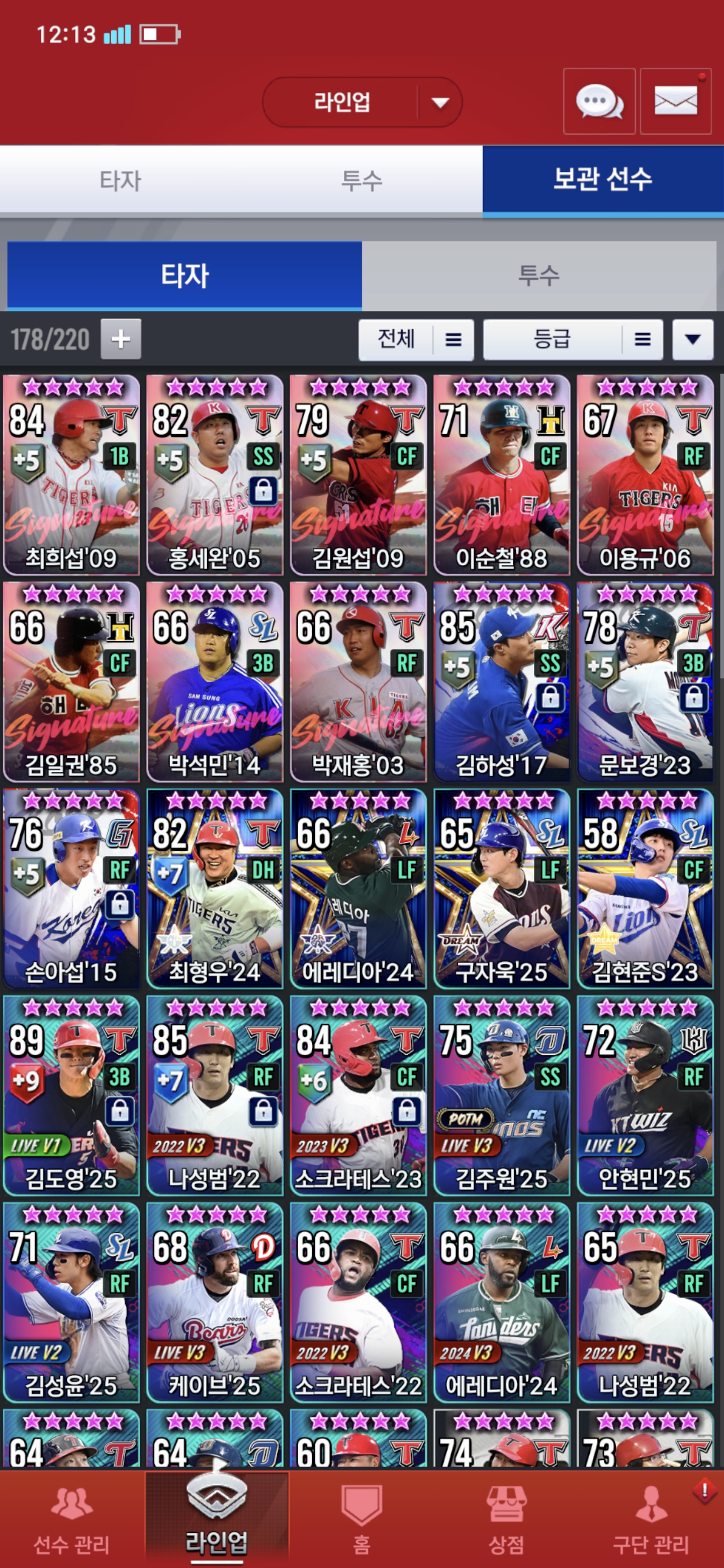Tap the plus button to expand storage

[121, 339]
